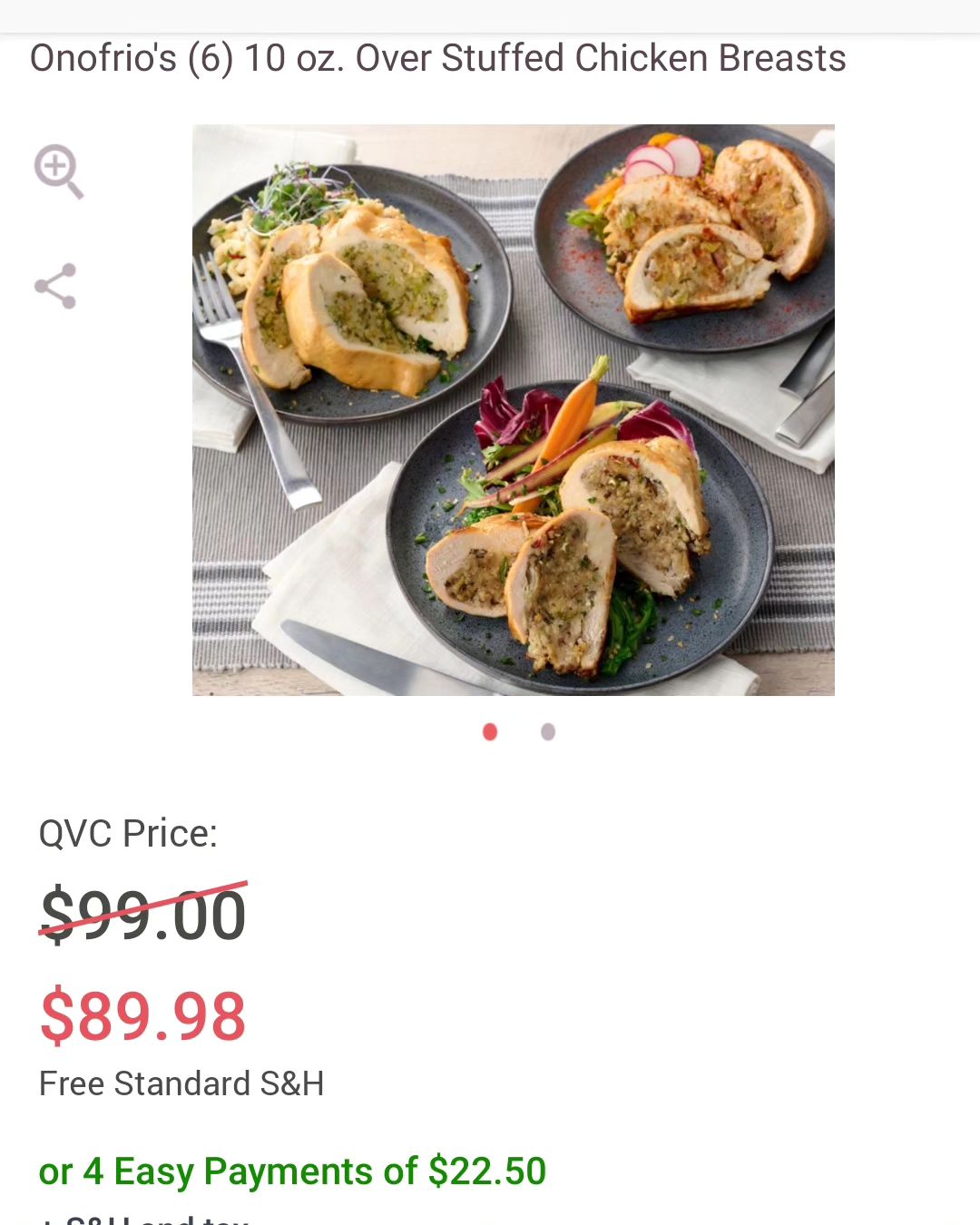Zoom into the product image
The width and height of the screenshot is (980, 1225).
(x=59, y=171)
